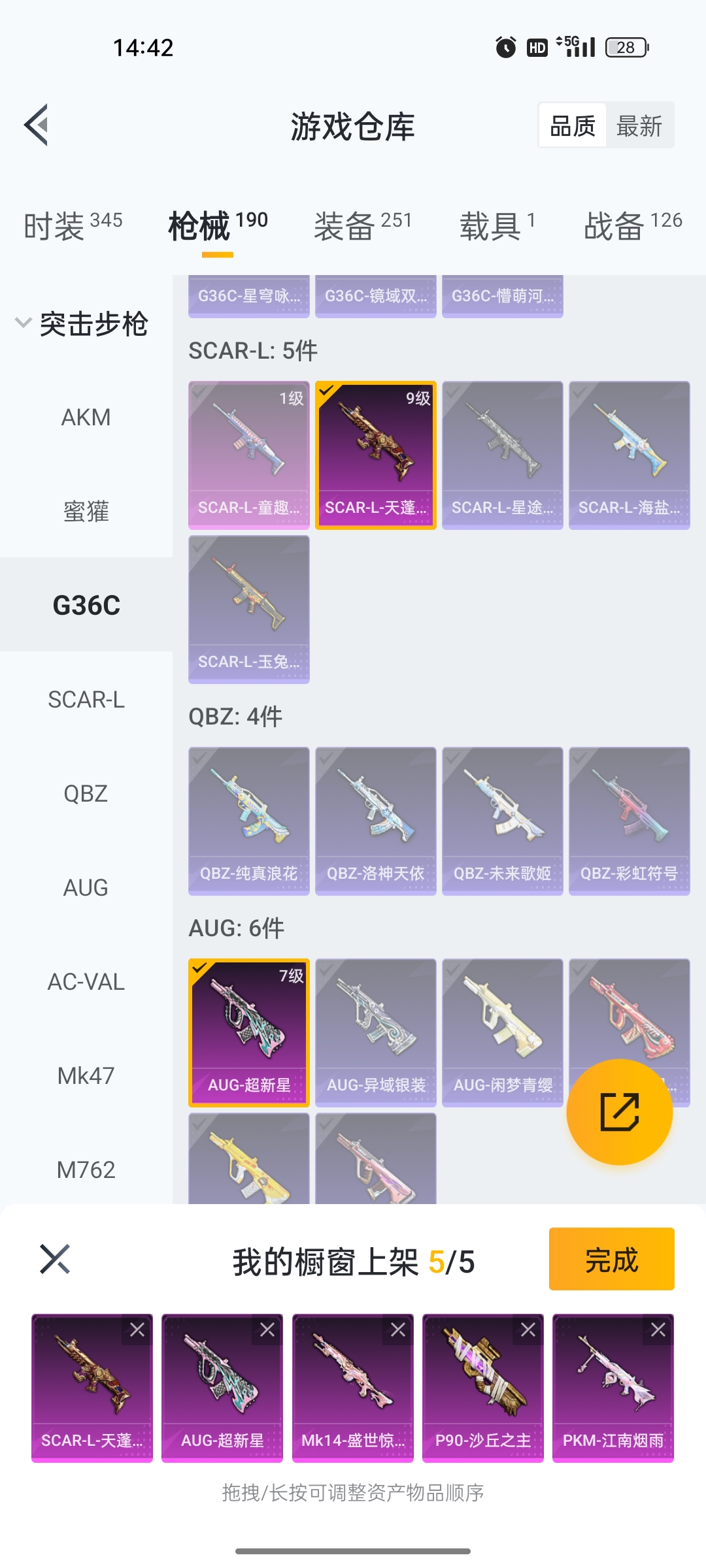Remove P90-沙丘之主 from the showcase
706x1568 pixels.
[x=528, y=1330]
